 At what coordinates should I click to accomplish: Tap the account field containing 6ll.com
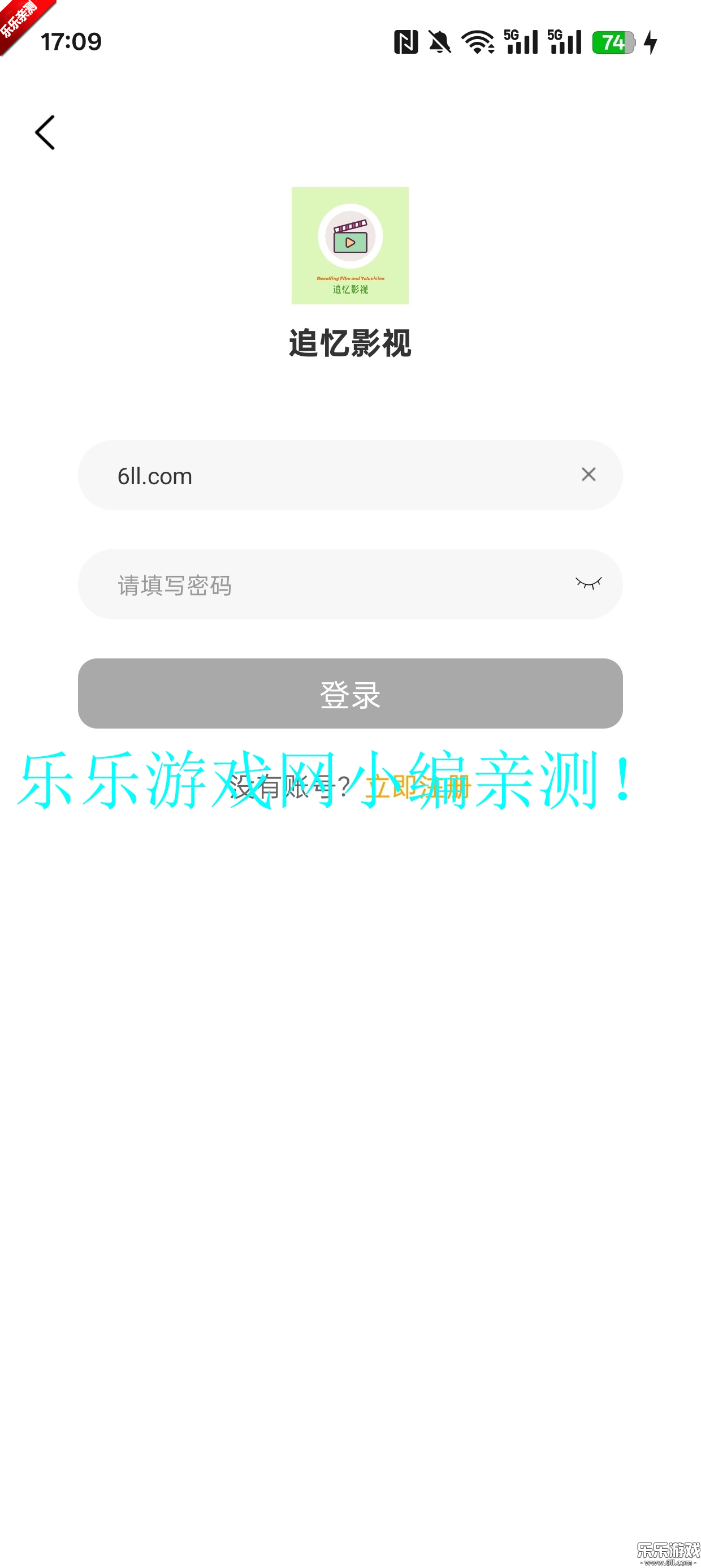click(328, 475)
